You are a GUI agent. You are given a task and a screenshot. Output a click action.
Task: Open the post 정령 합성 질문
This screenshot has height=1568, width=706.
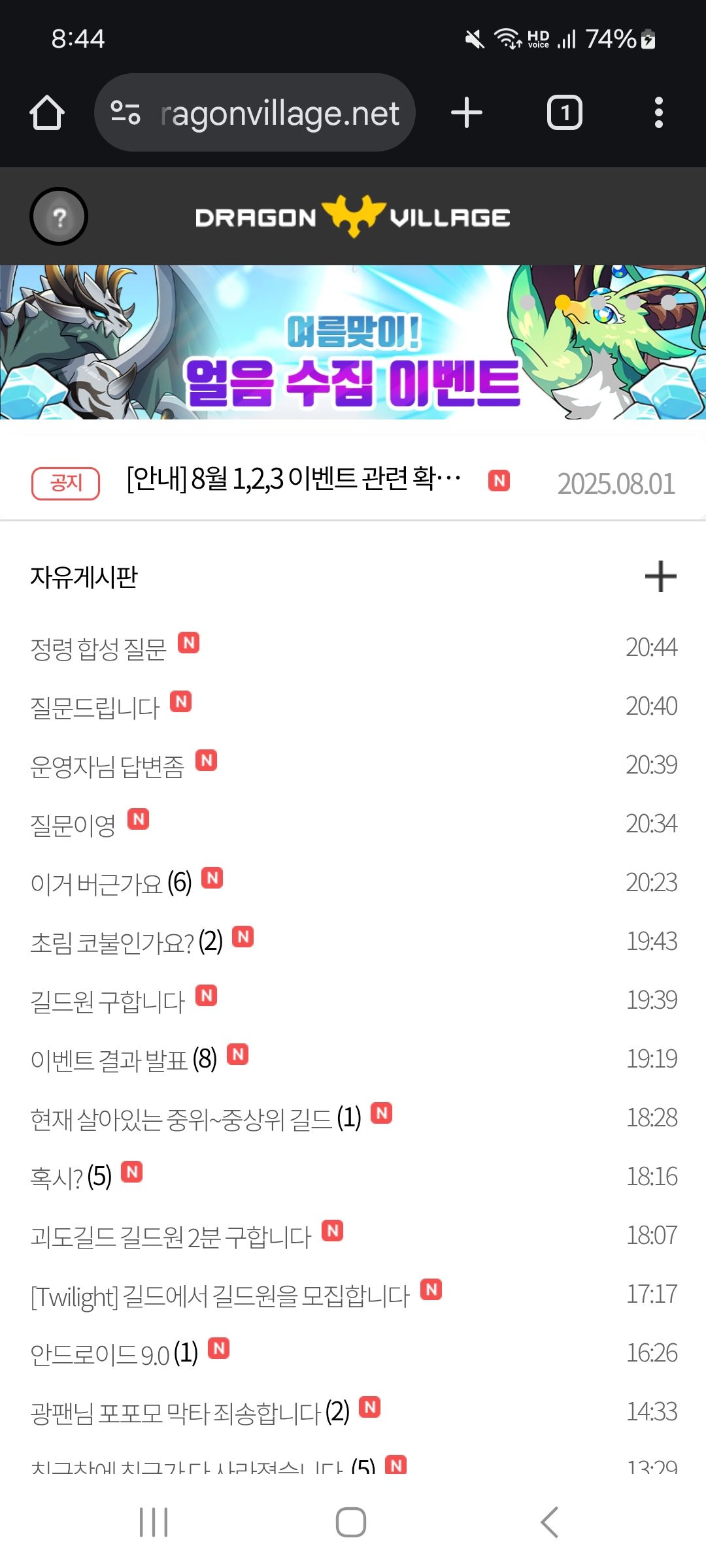tap(99, 649)
